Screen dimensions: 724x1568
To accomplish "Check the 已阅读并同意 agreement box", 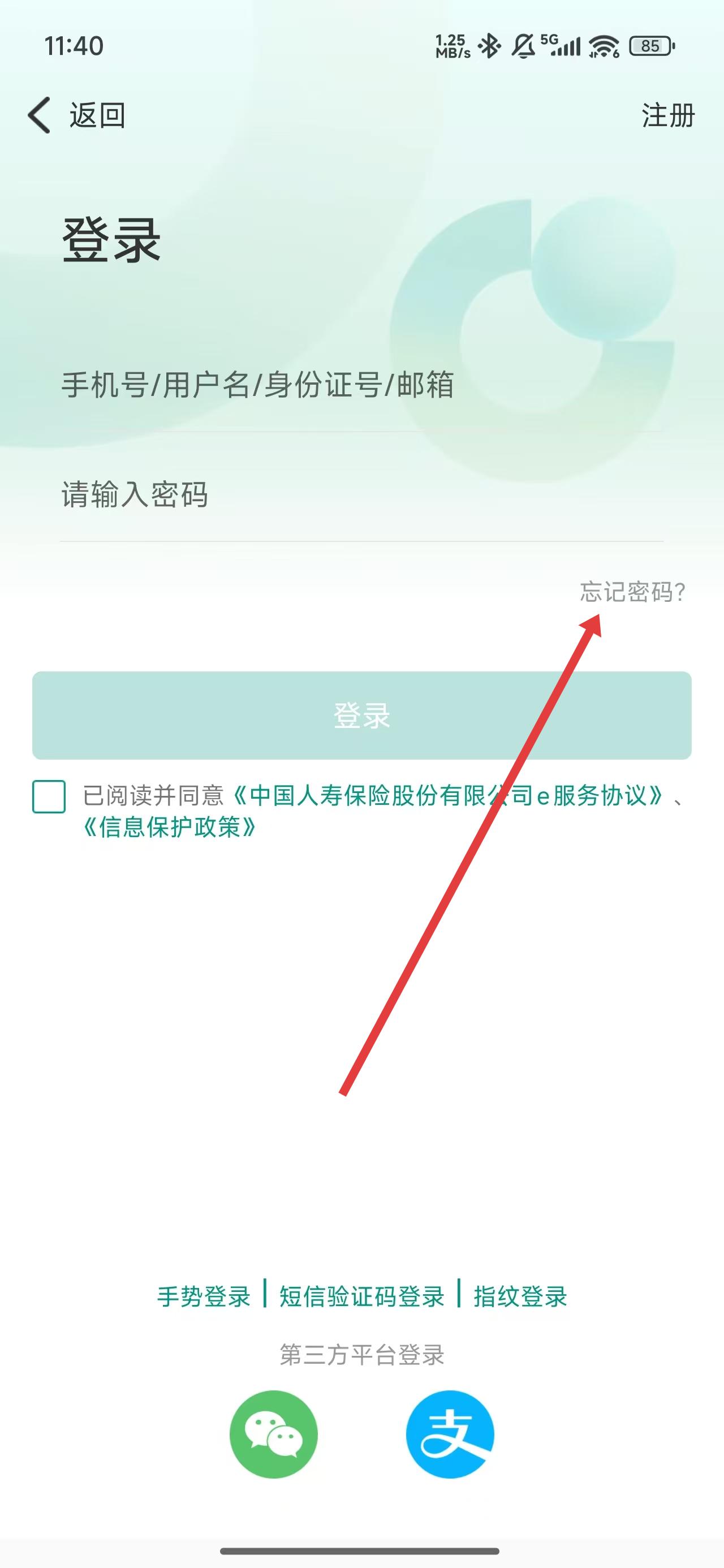I will pyautogui.click(x=49, y=796).
